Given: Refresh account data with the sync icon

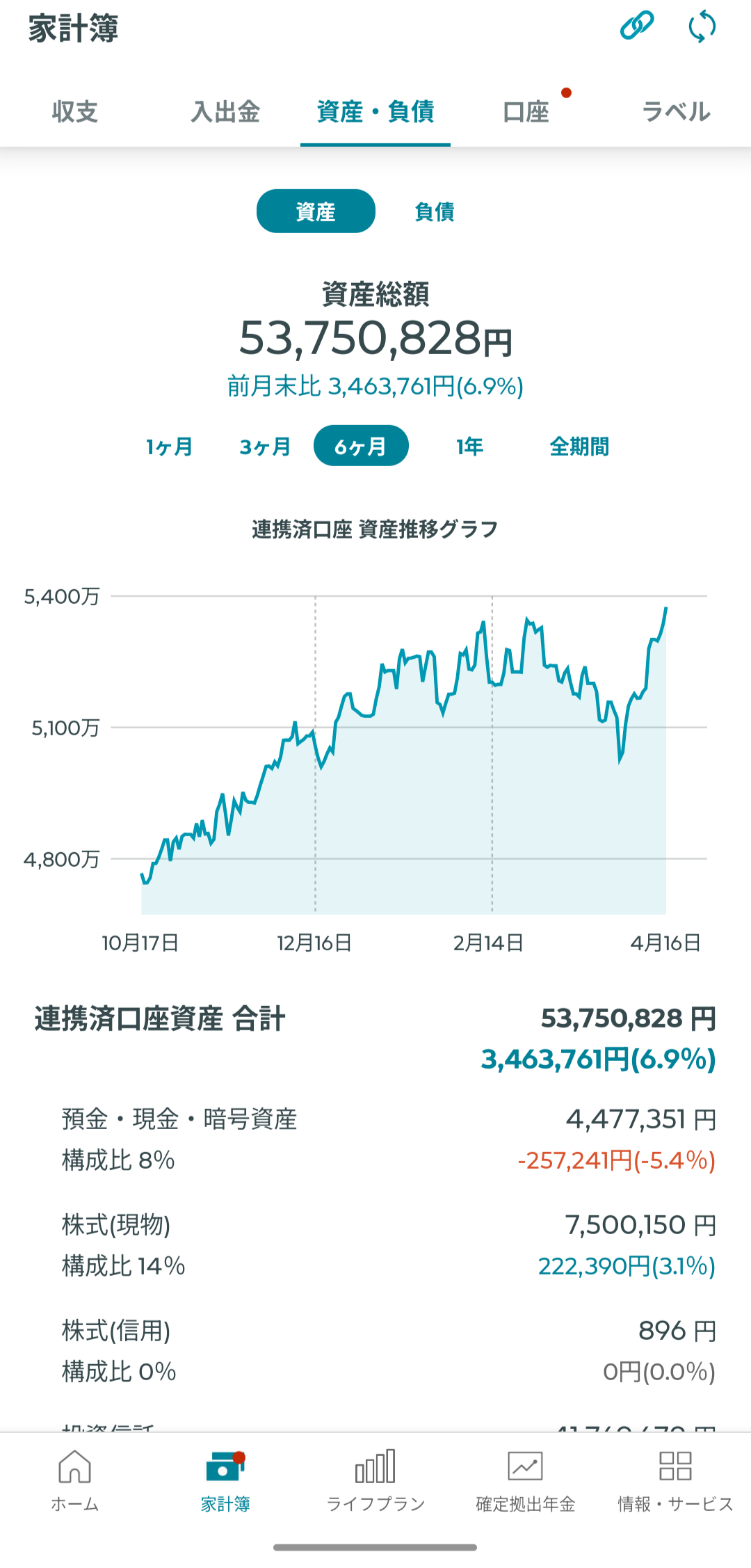Looking at the screenshot, I should tap(702, 26).
